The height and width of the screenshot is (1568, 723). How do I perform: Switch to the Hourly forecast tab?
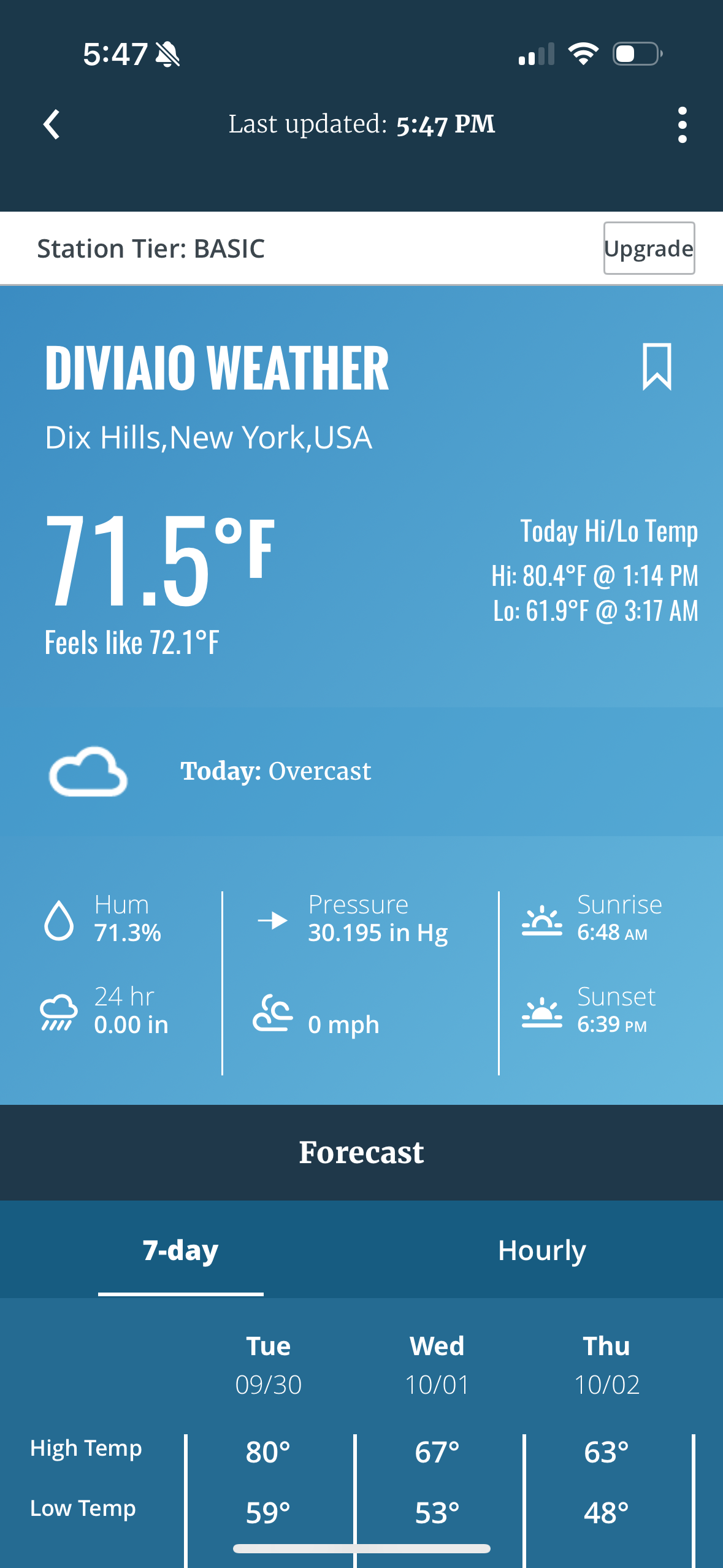pos(542,1250)
